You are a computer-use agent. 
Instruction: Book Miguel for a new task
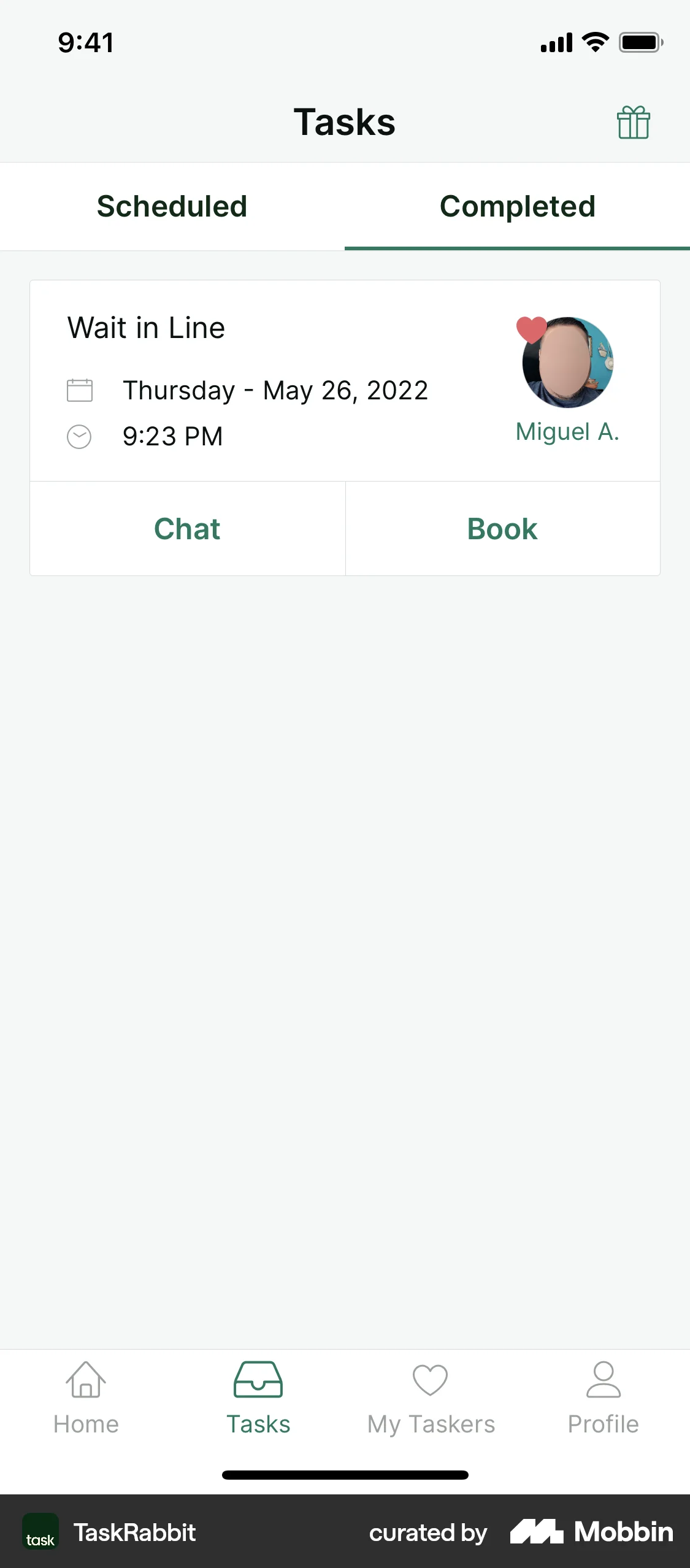(x=502, y=528)
